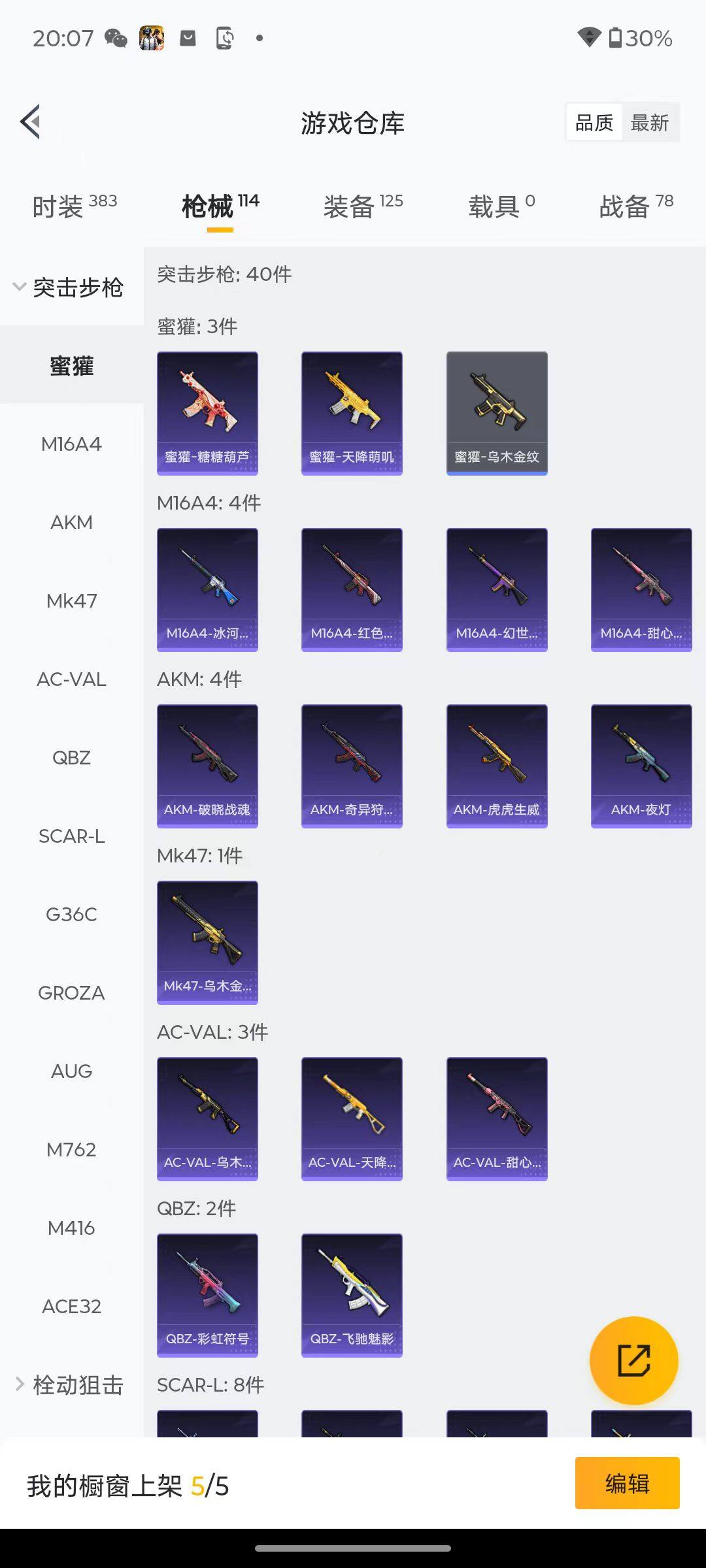Open the 蜜獾-糖糖葫芦 skin
The height and width of the screenshot is (1568, 706).
[207, 413]
